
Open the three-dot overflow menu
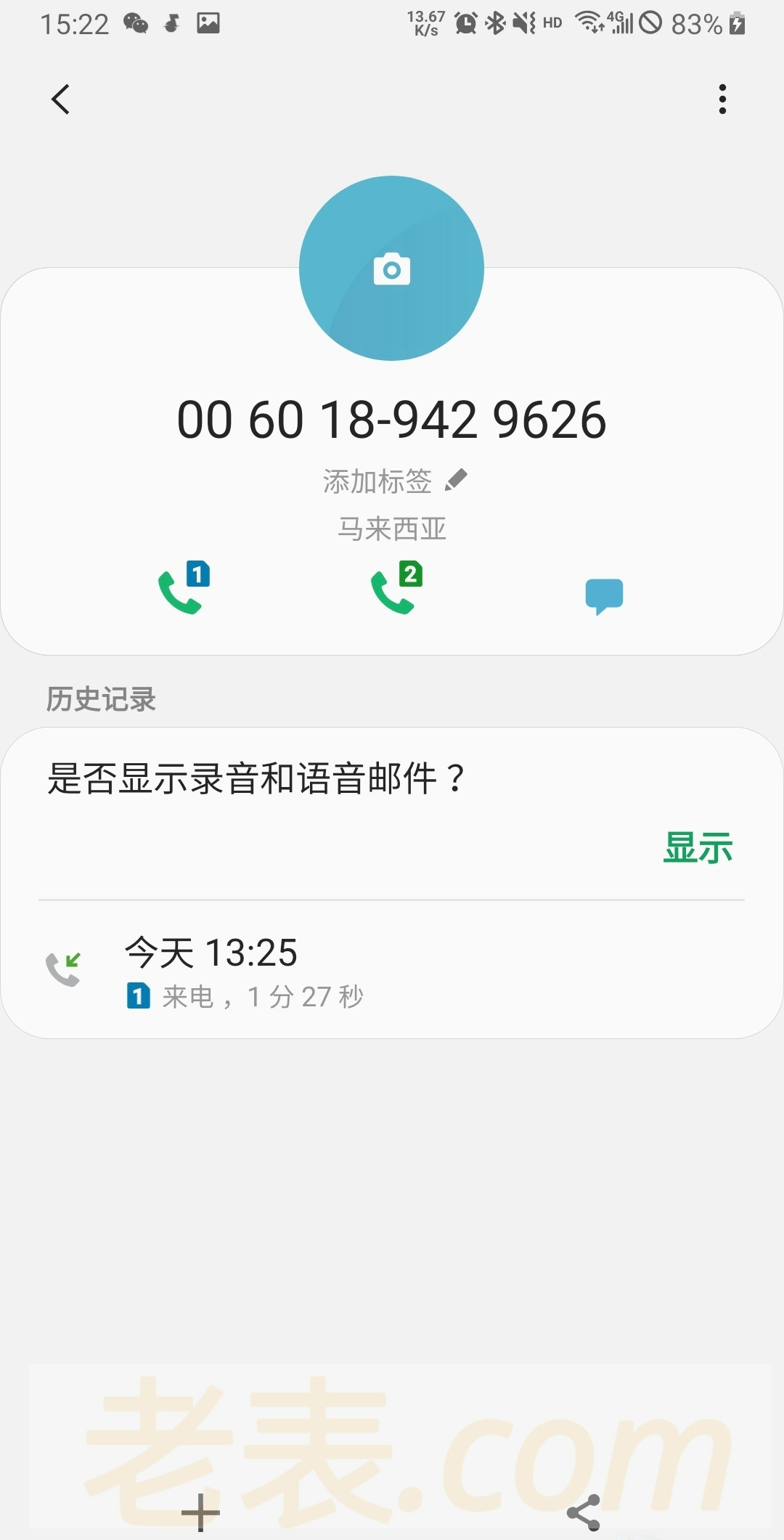722,99
